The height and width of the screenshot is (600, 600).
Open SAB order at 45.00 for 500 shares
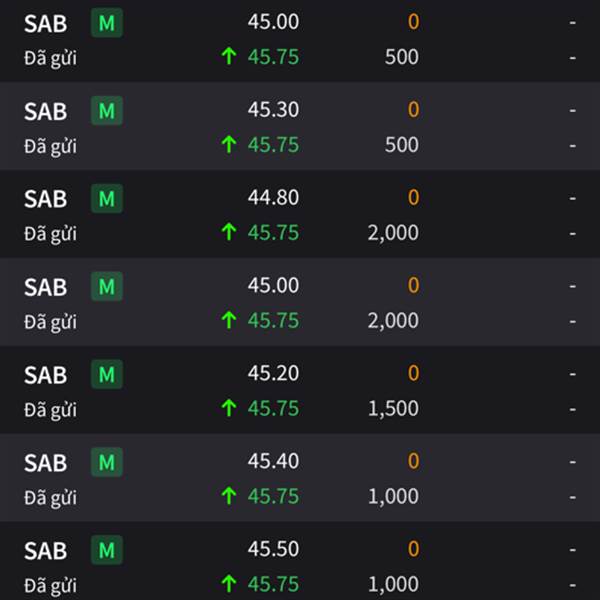300,39
